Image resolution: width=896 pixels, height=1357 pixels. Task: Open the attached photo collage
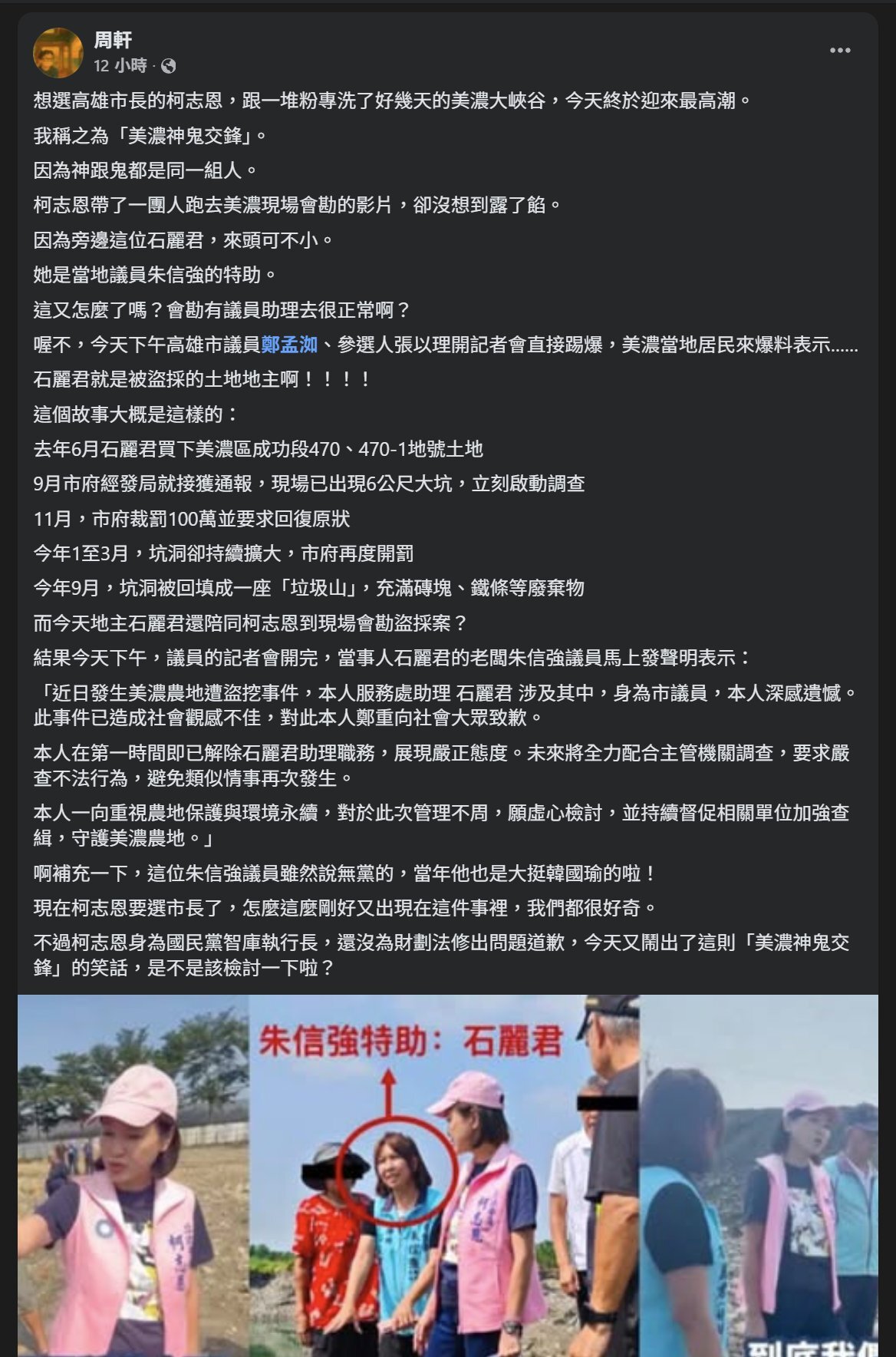coord(448,1174)
